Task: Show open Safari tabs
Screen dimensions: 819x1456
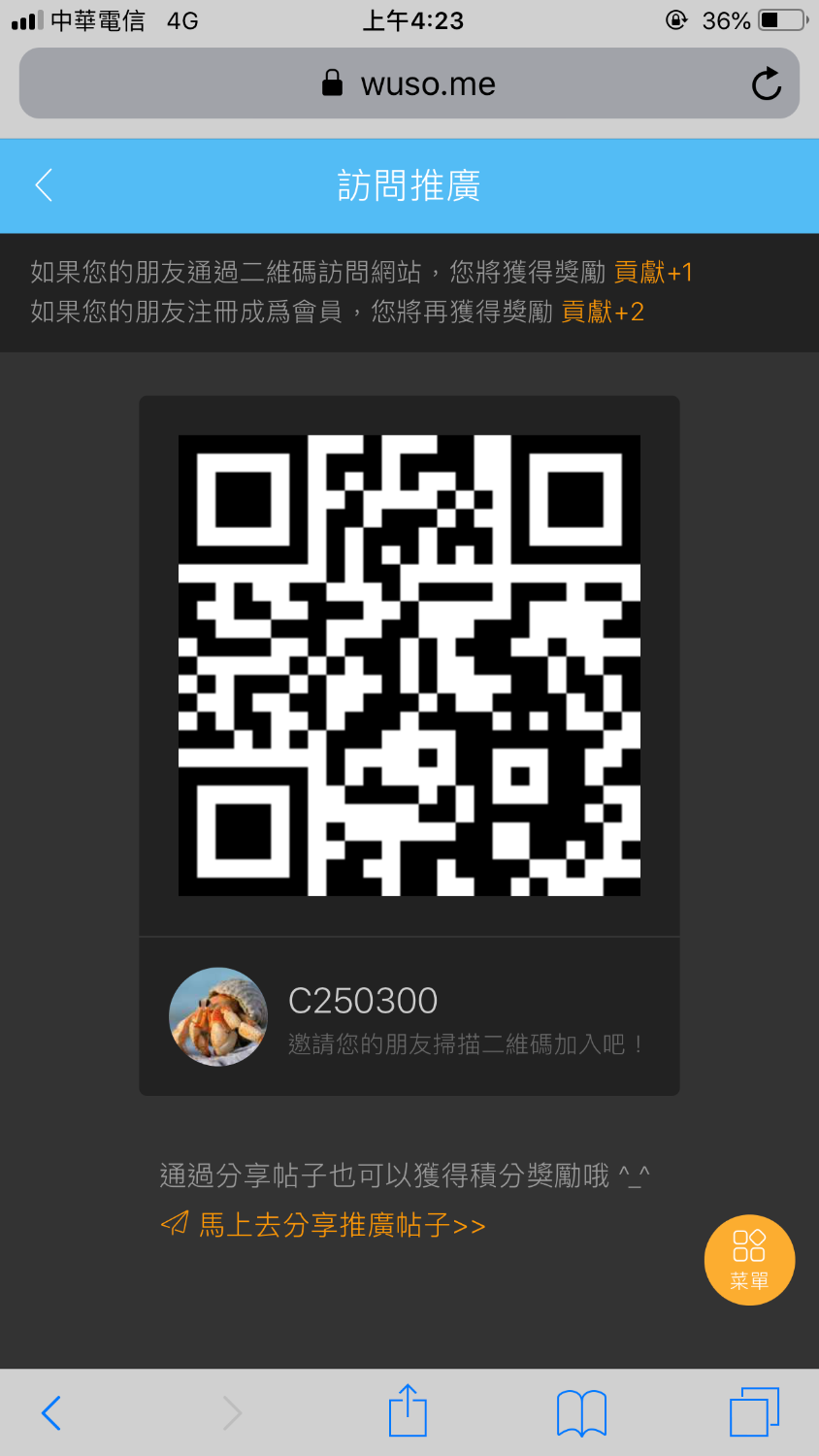Action: tap(754, 1412)
